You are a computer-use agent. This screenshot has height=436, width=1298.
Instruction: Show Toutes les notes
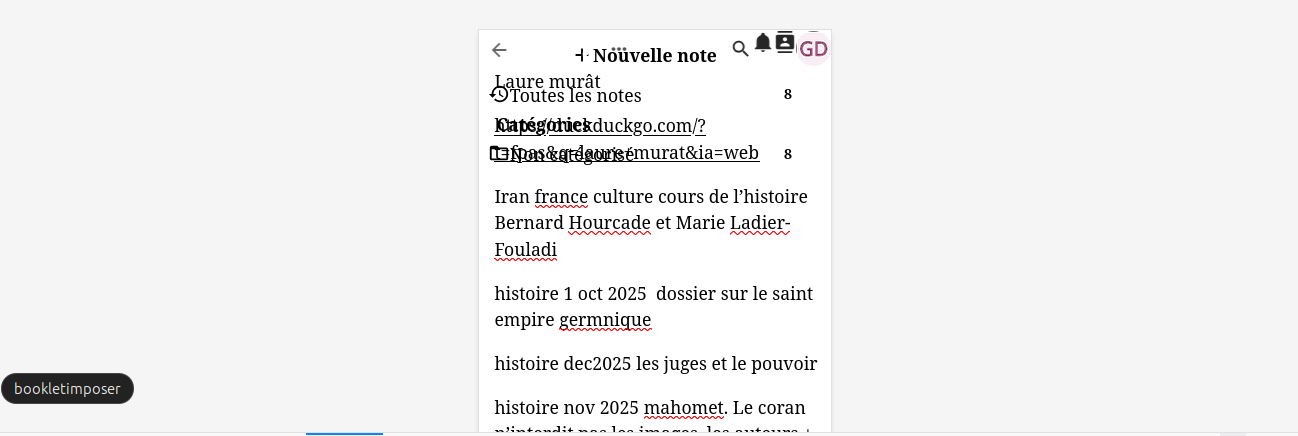575,95
